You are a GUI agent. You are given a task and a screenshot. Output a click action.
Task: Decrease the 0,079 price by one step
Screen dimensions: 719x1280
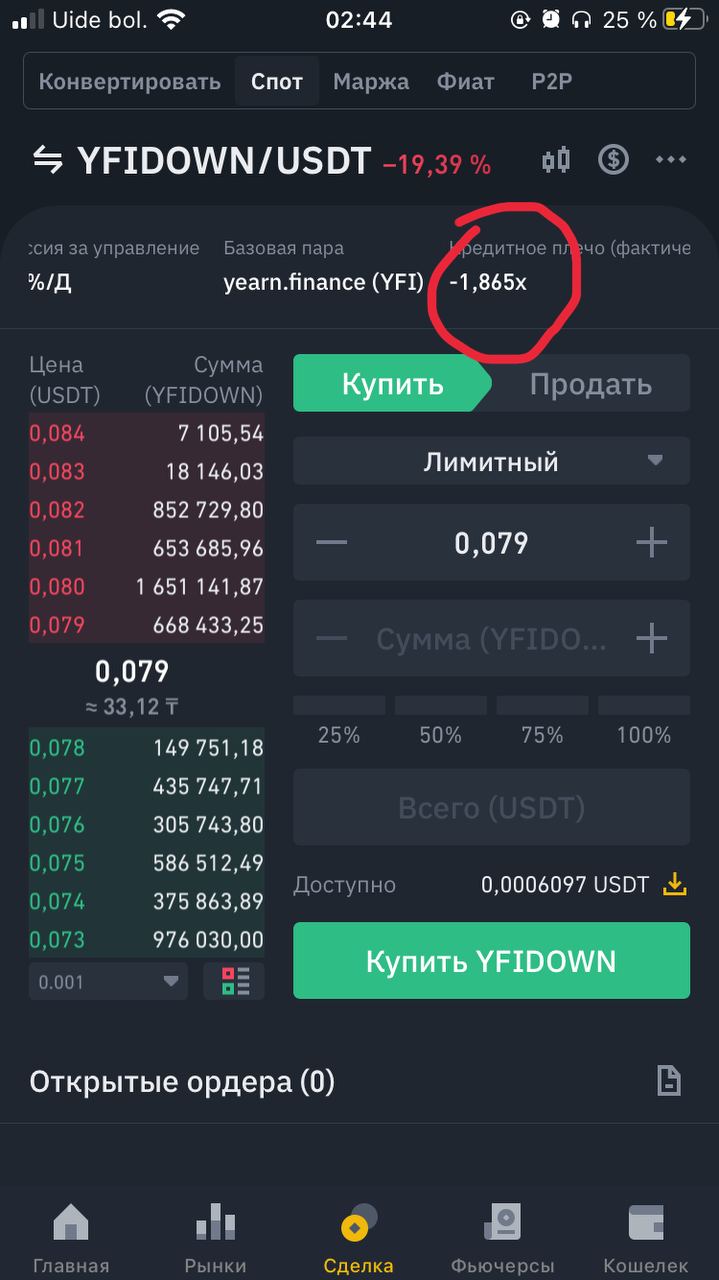click(x=331, y=543)
